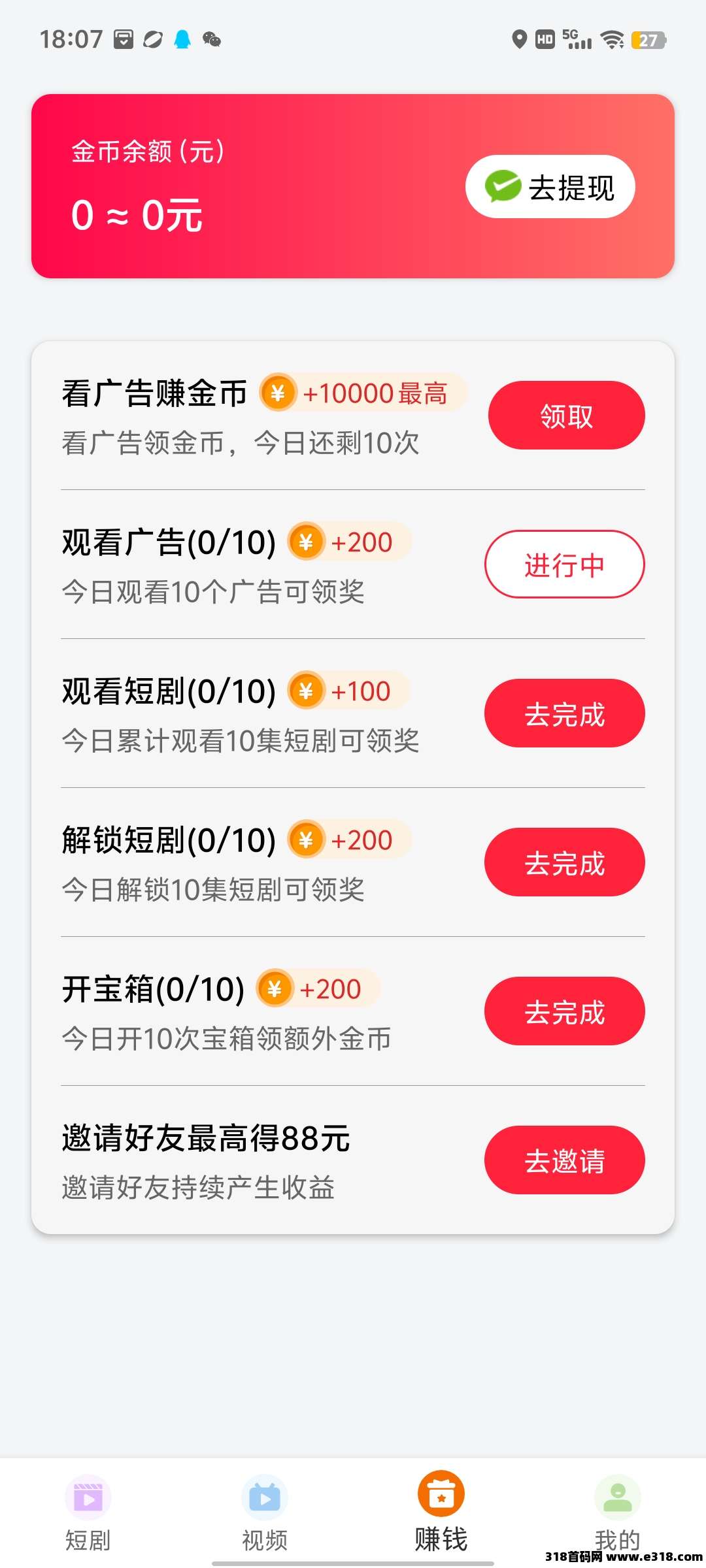Click the 进行中 button for 观看广告

click(x=565, y=564)
